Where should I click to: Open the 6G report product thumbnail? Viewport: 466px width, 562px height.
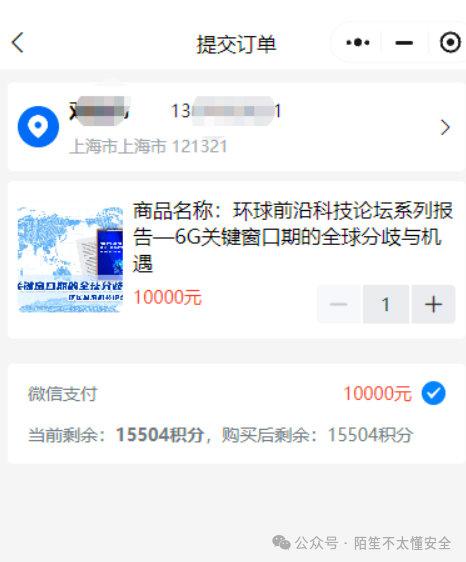coord(70,259)
